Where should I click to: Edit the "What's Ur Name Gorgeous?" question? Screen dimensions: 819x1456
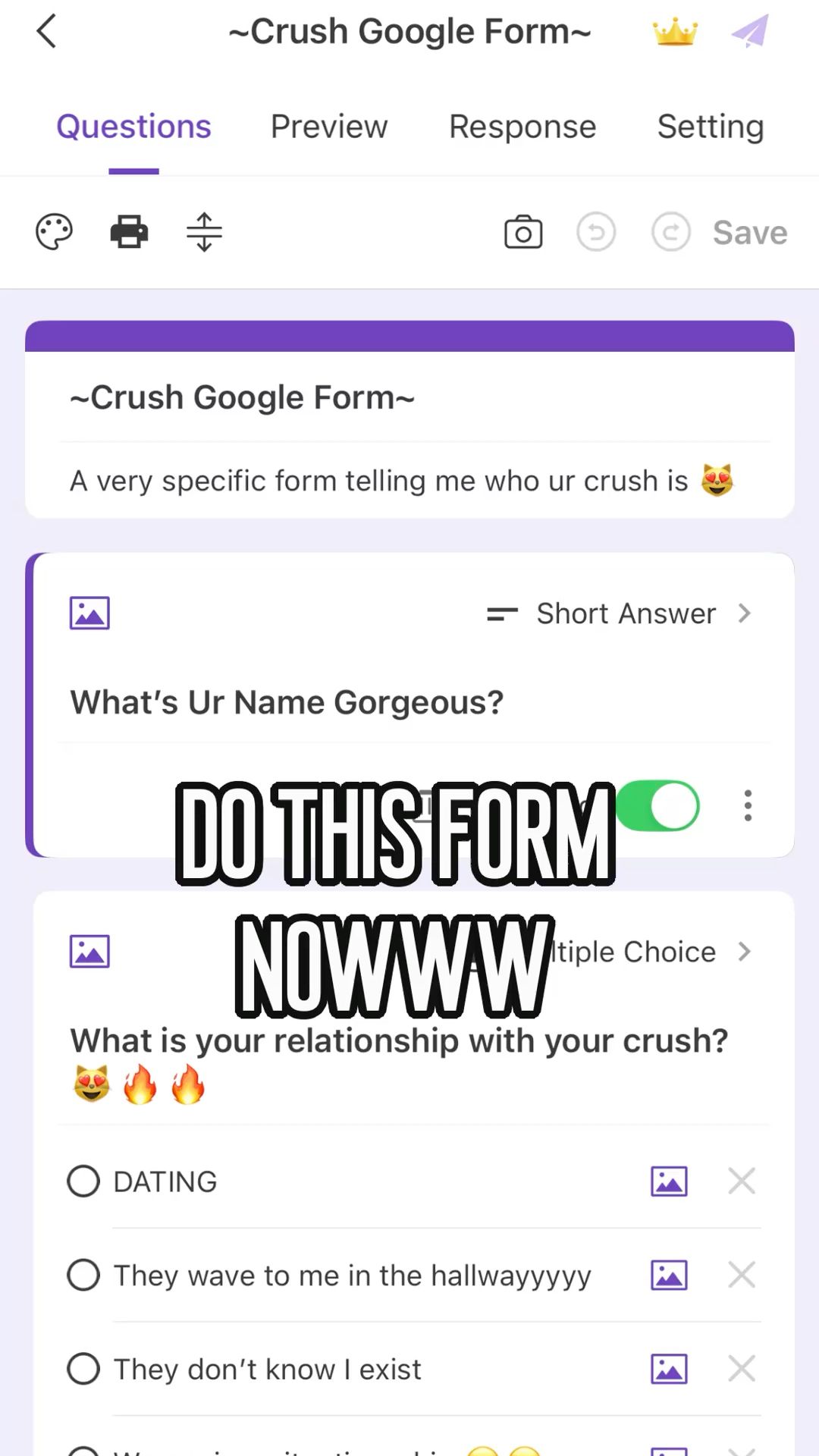pos(287,702)
